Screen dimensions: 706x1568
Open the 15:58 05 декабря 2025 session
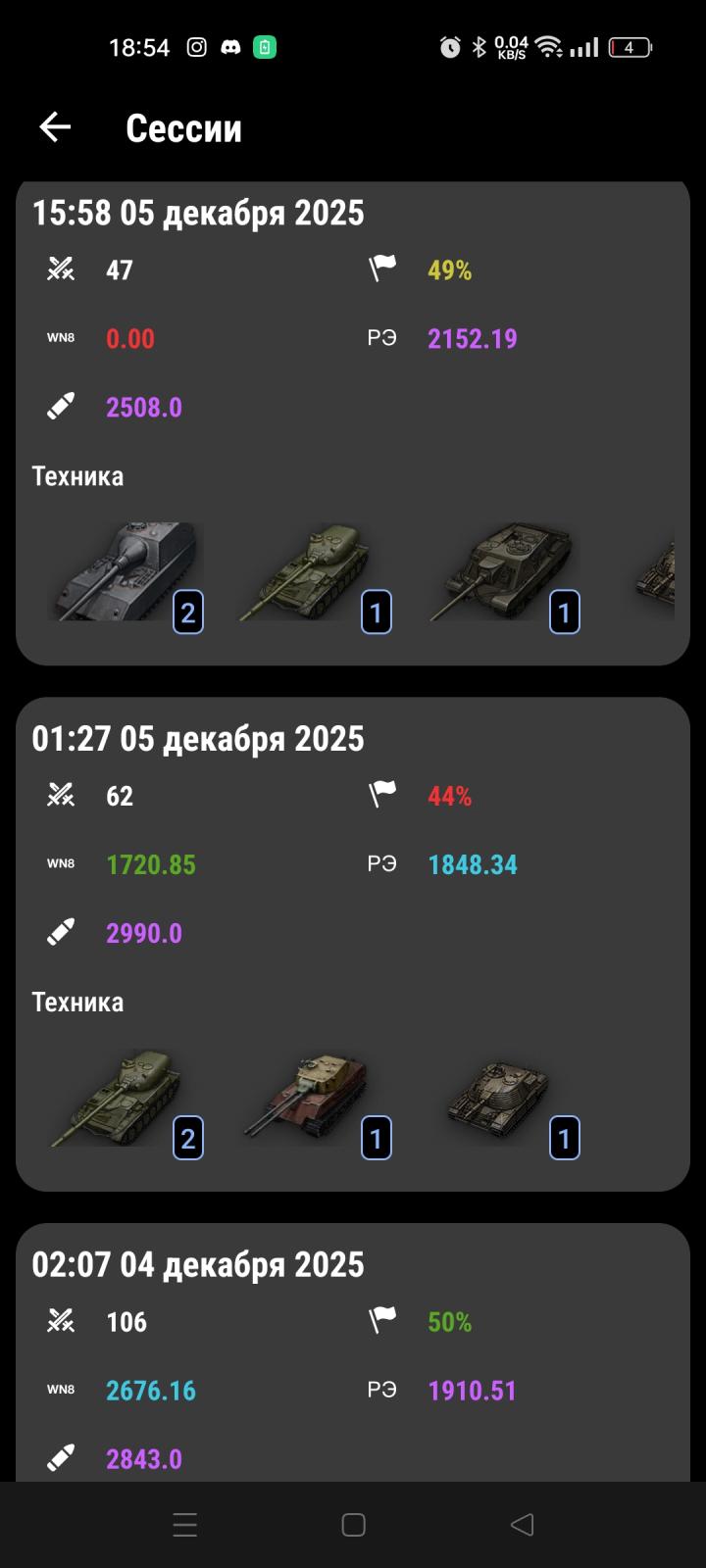[197, 213]
